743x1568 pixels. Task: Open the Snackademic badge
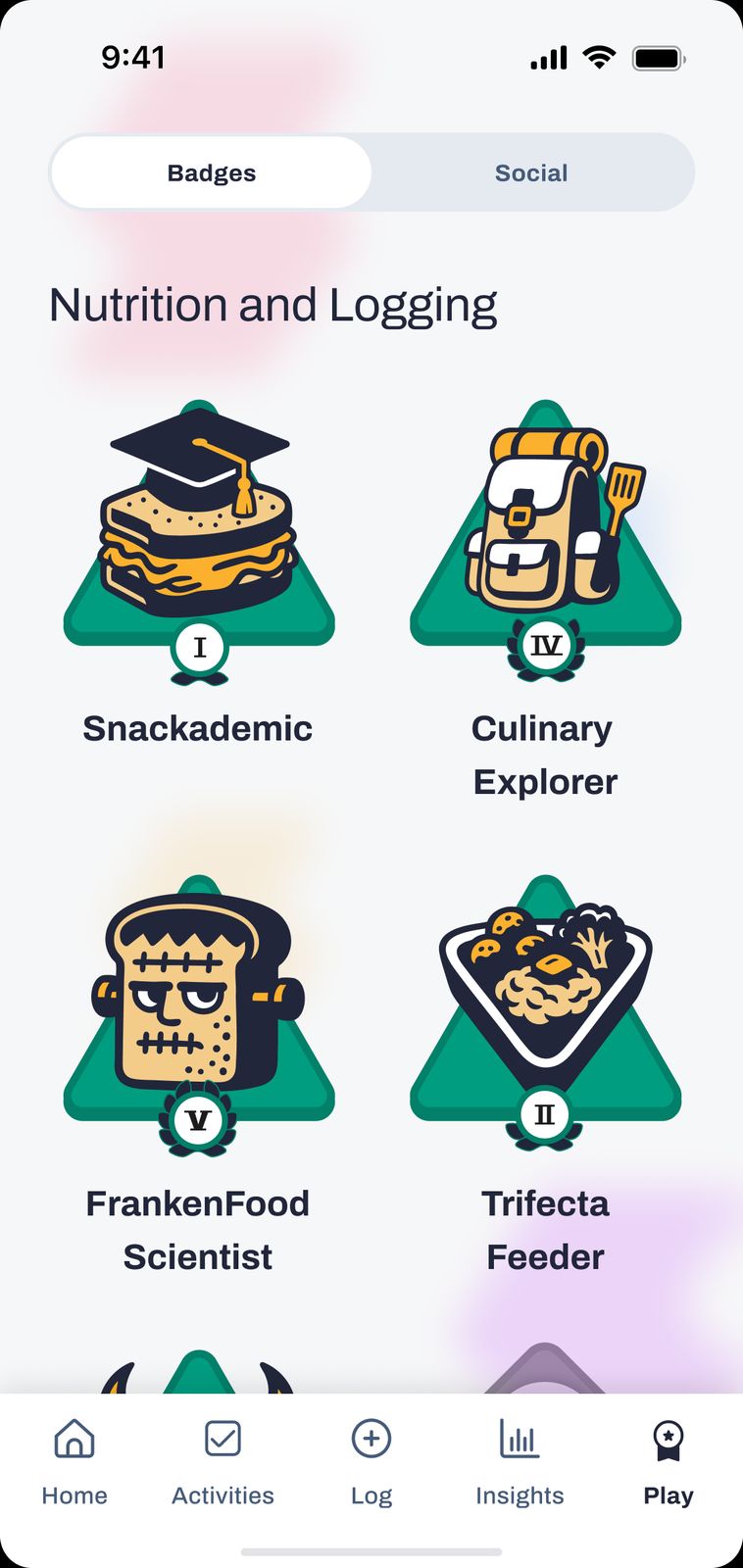point(199,549)
